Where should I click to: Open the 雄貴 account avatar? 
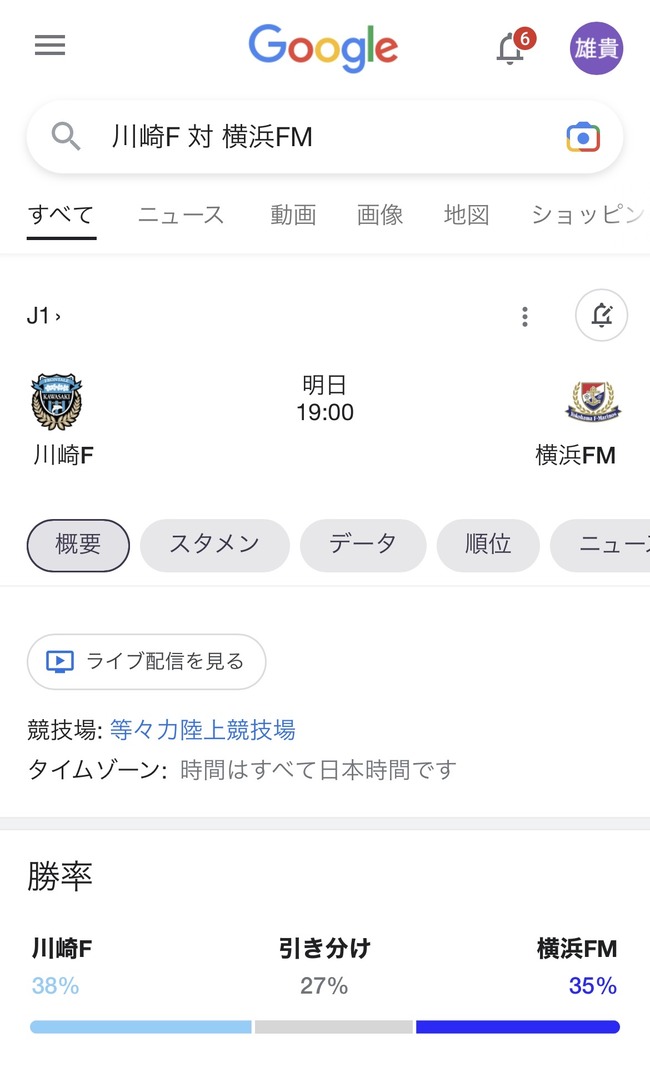pos(596,48)
